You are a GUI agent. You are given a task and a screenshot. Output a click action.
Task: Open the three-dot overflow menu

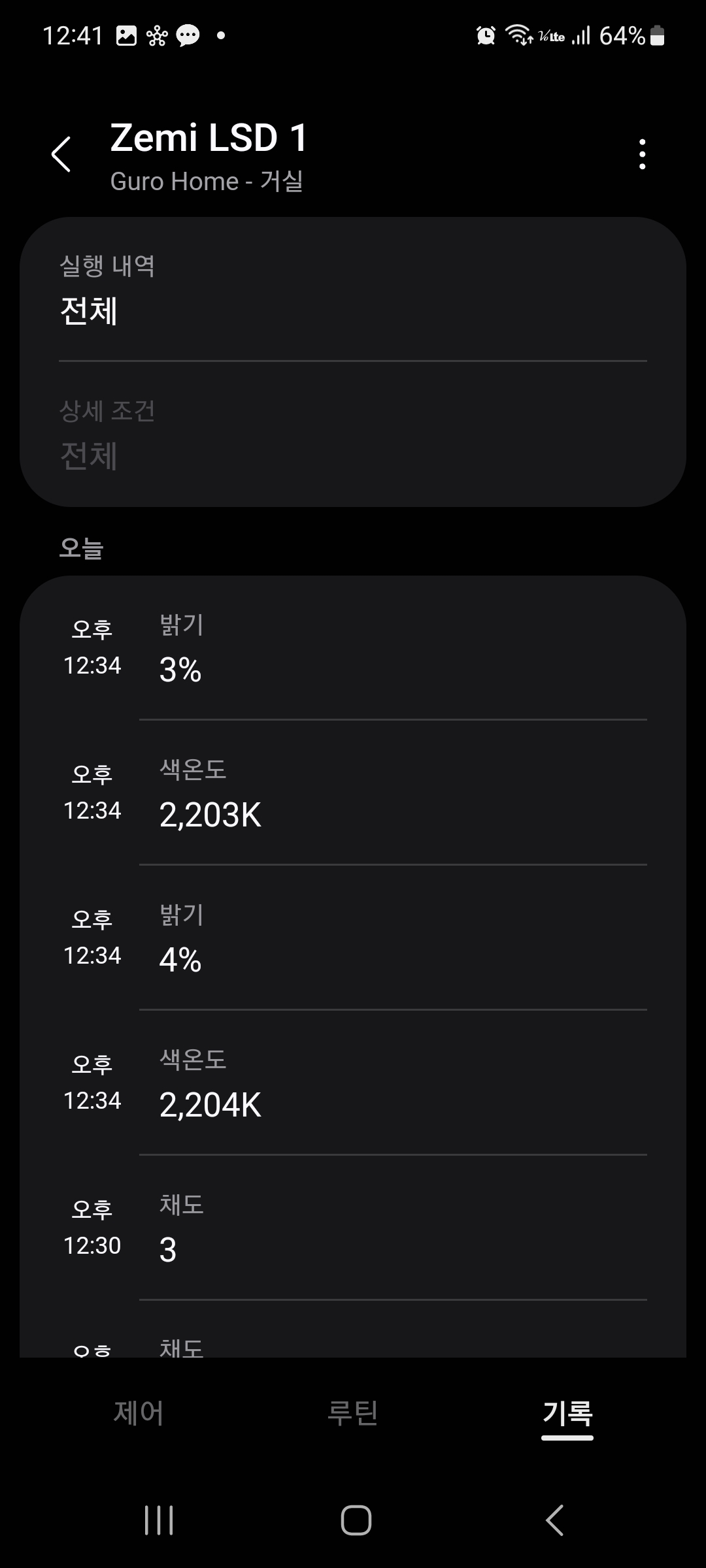642,155
